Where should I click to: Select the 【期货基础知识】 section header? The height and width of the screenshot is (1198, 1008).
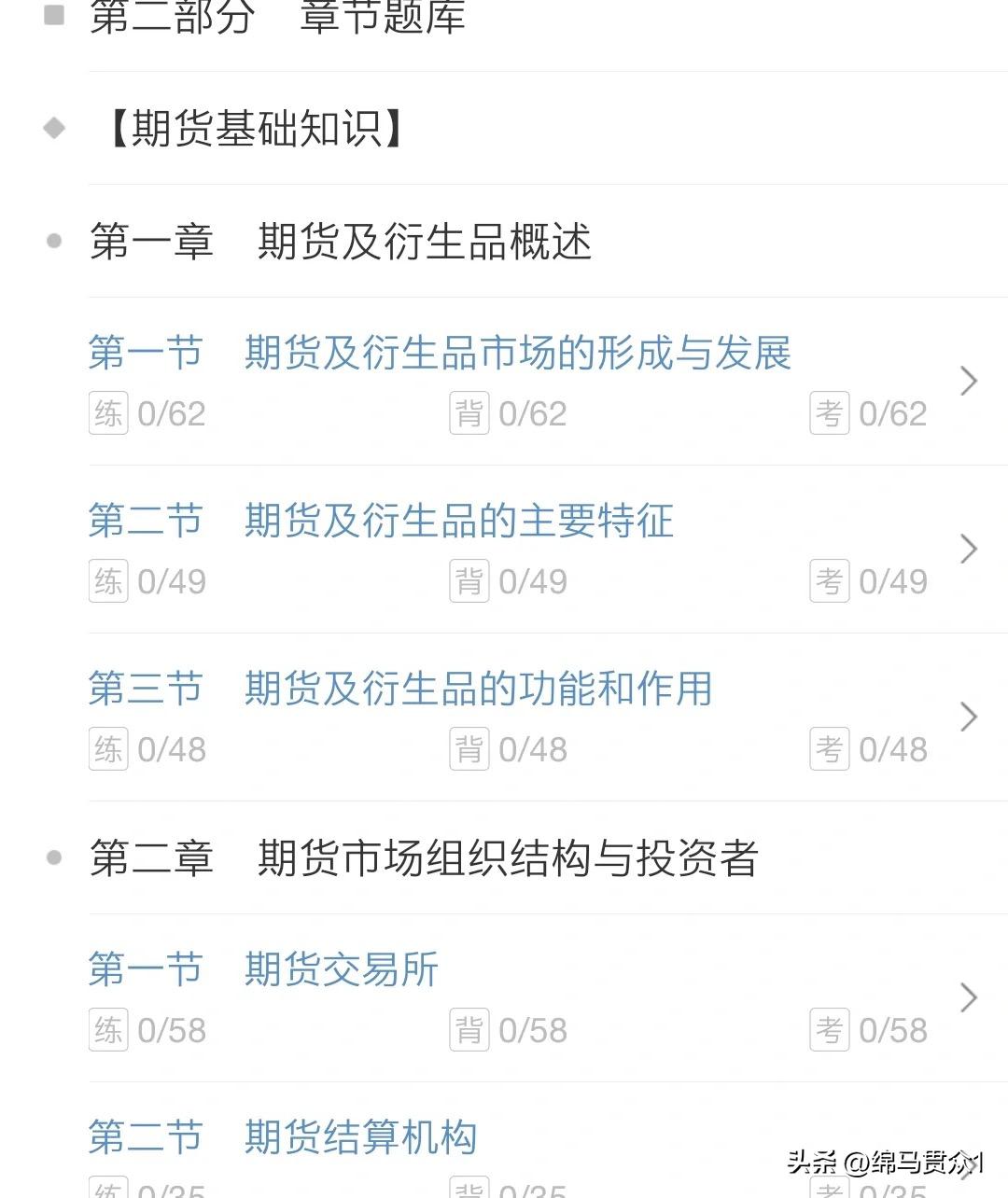point(252,130)
